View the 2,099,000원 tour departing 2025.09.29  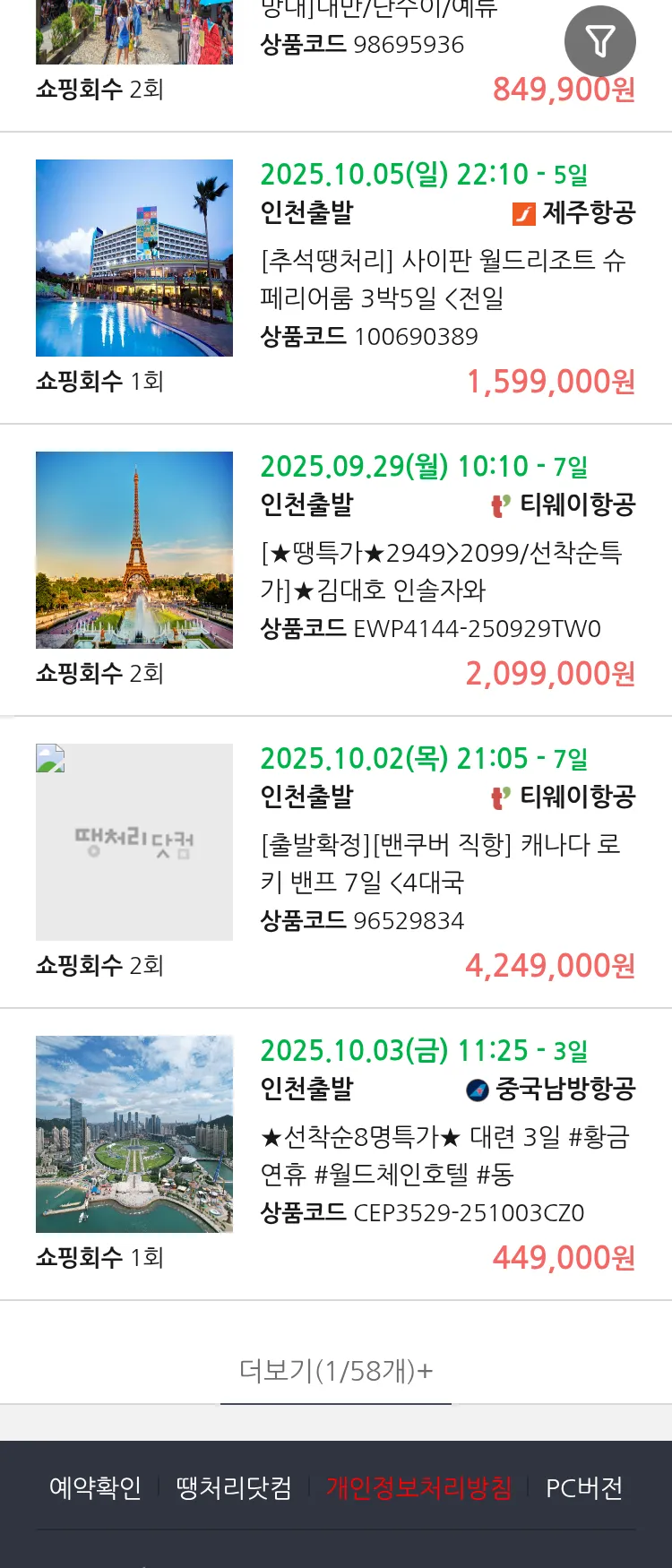pyautogui.click(x=443, y=571)
